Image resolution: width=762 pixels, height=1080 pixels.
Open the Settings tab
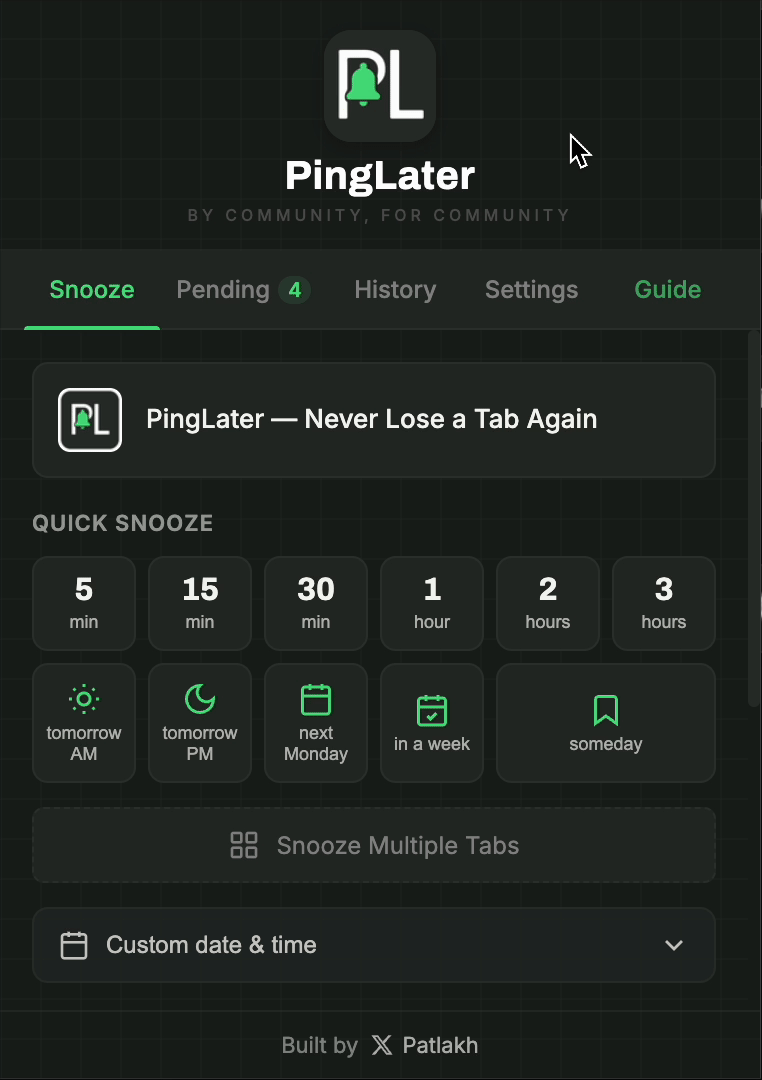pyautogui.click(x=531, y=289)
